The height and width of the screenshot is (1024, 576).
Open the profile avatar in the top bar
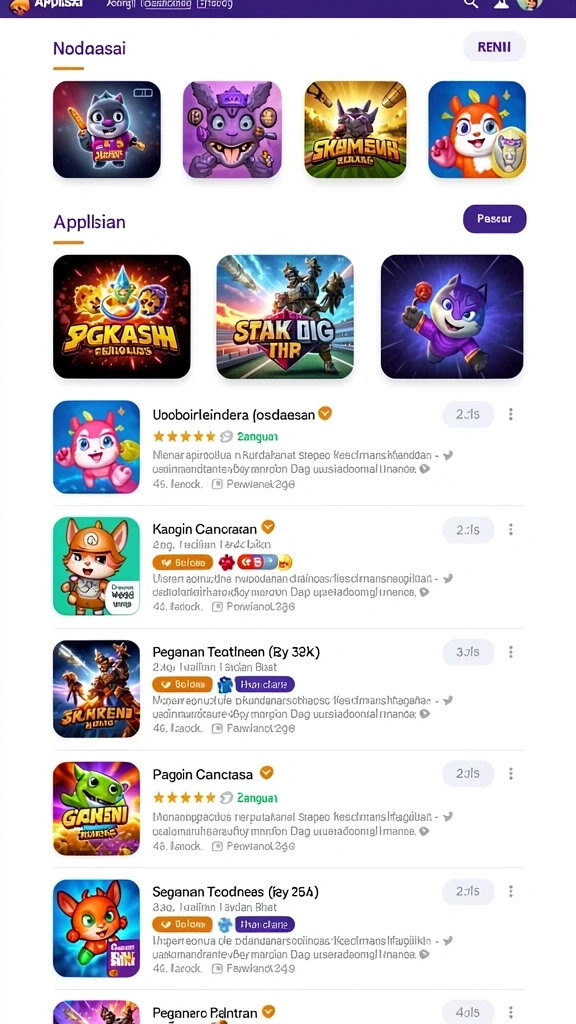coord(529,4)
